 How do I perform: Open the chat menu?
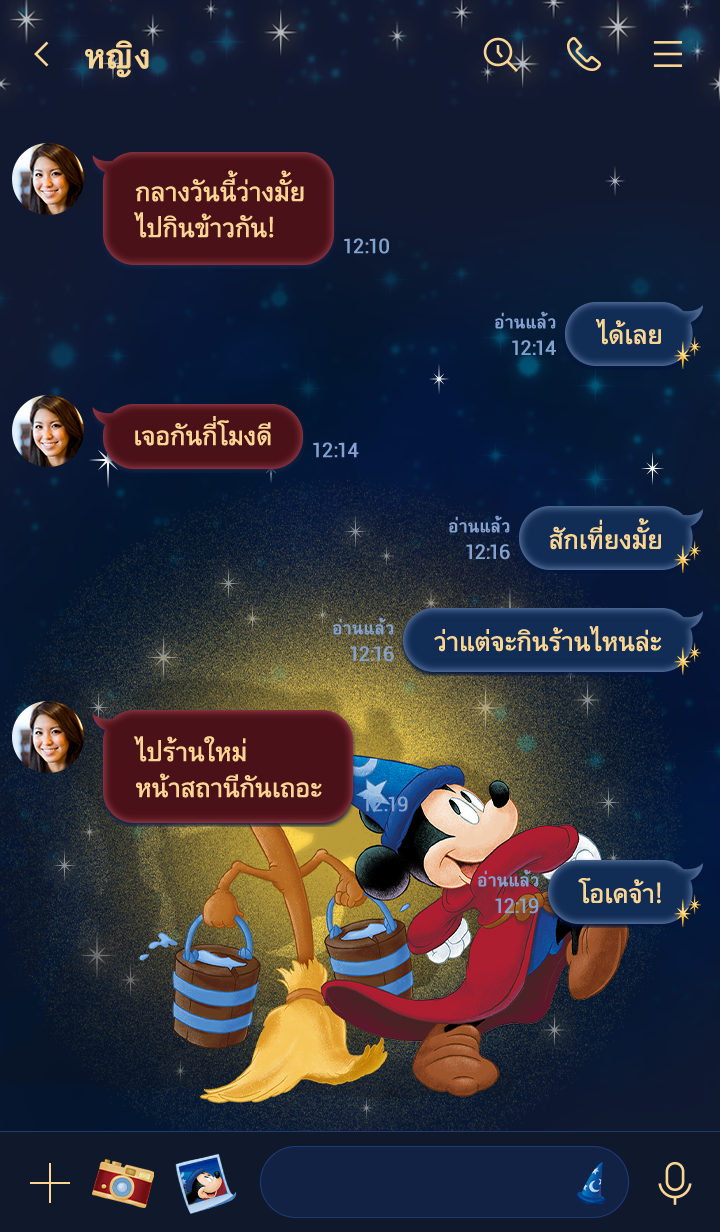667,54
